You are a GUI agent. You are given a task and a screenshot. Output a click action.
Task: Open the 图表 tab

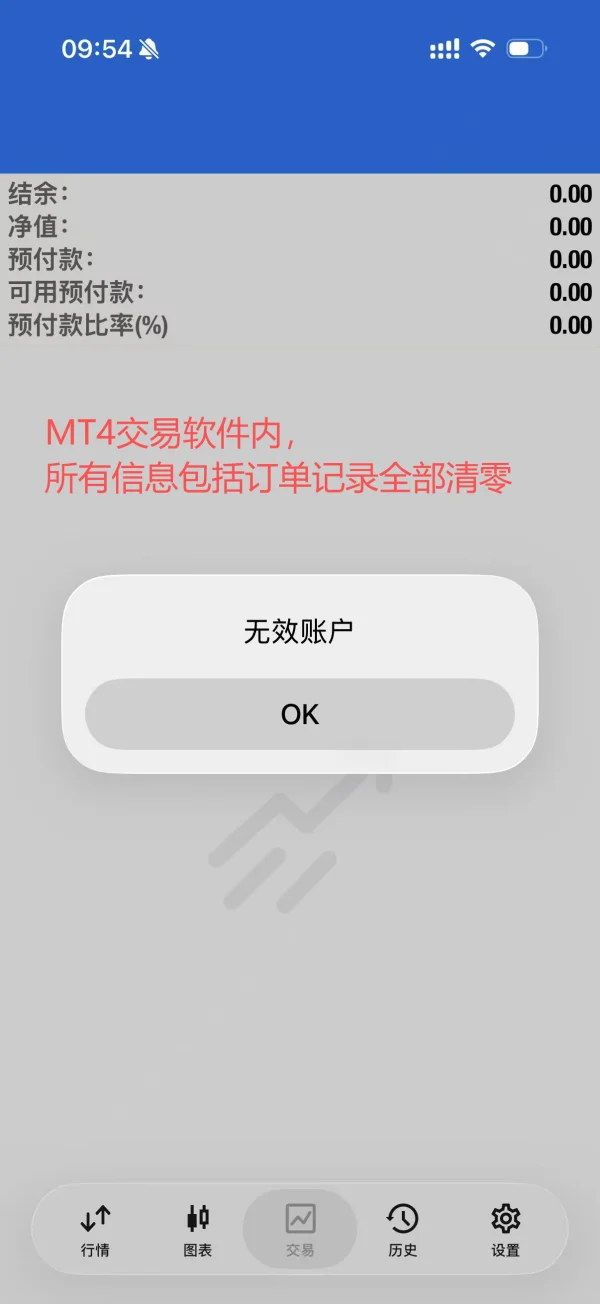[198, 1230]
